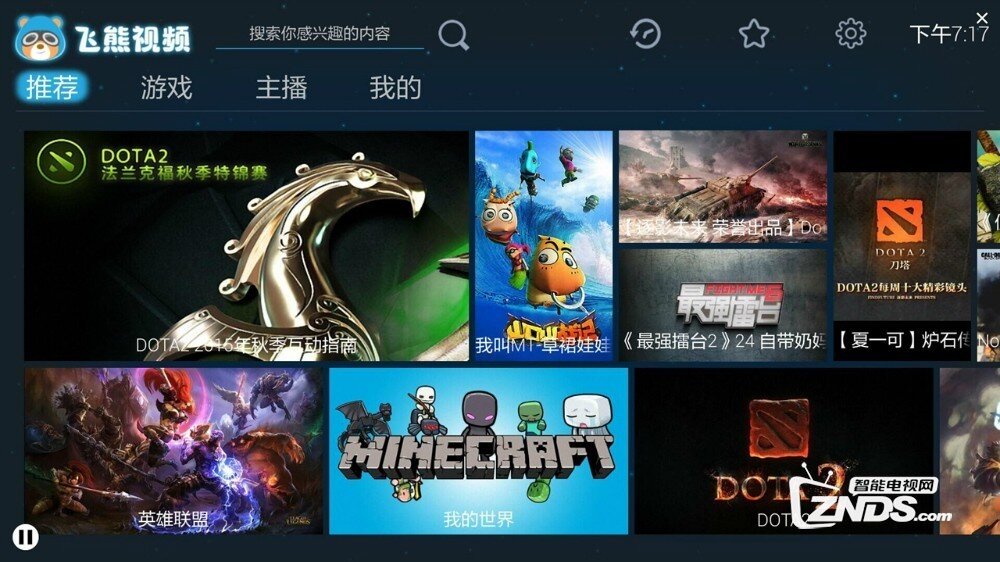Open the DOTA 2 game card
This screenshot has width=1000, height=562.
783,450
